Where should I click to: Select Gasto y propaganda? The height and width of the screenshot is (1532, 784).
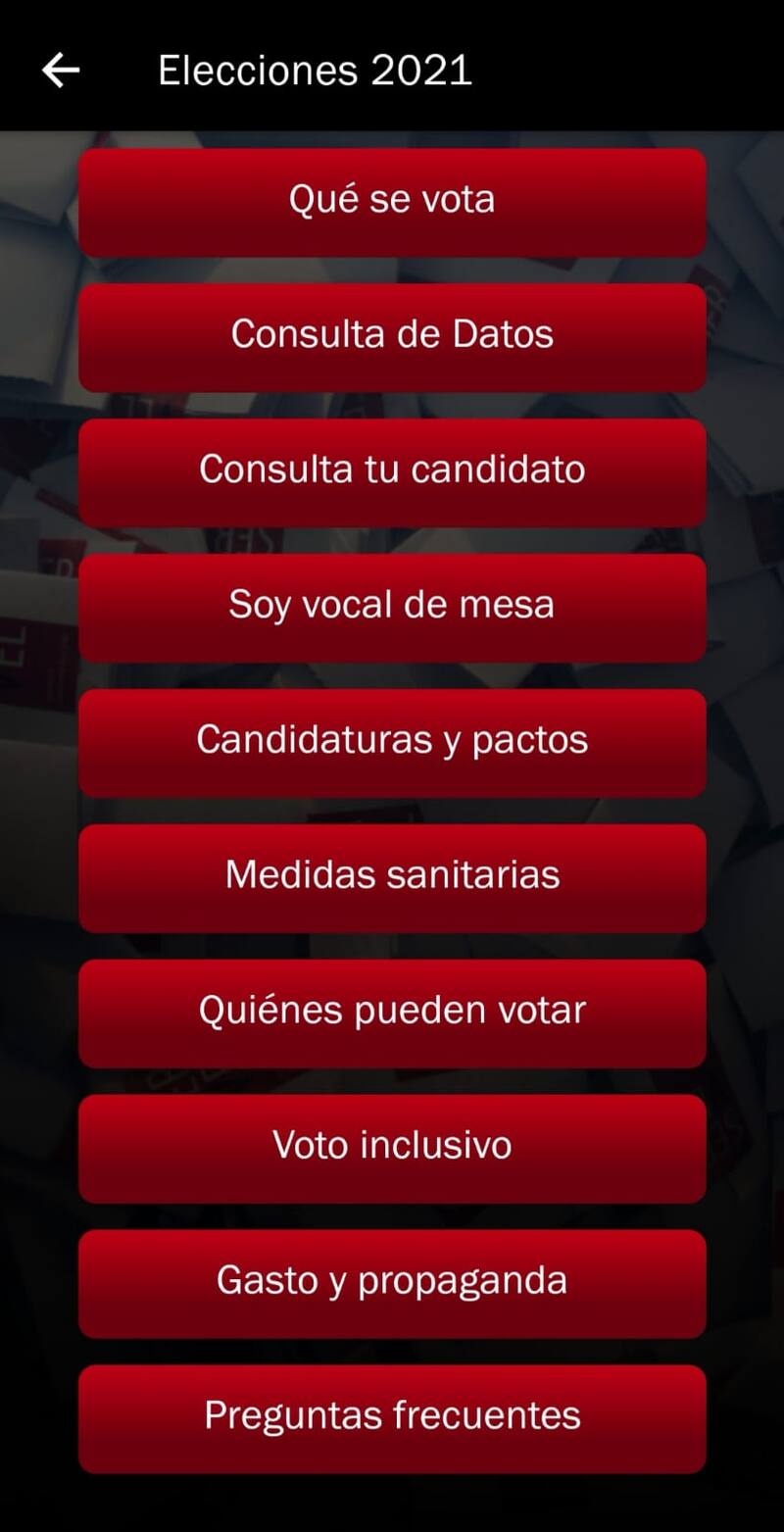tap(392, 1283)
